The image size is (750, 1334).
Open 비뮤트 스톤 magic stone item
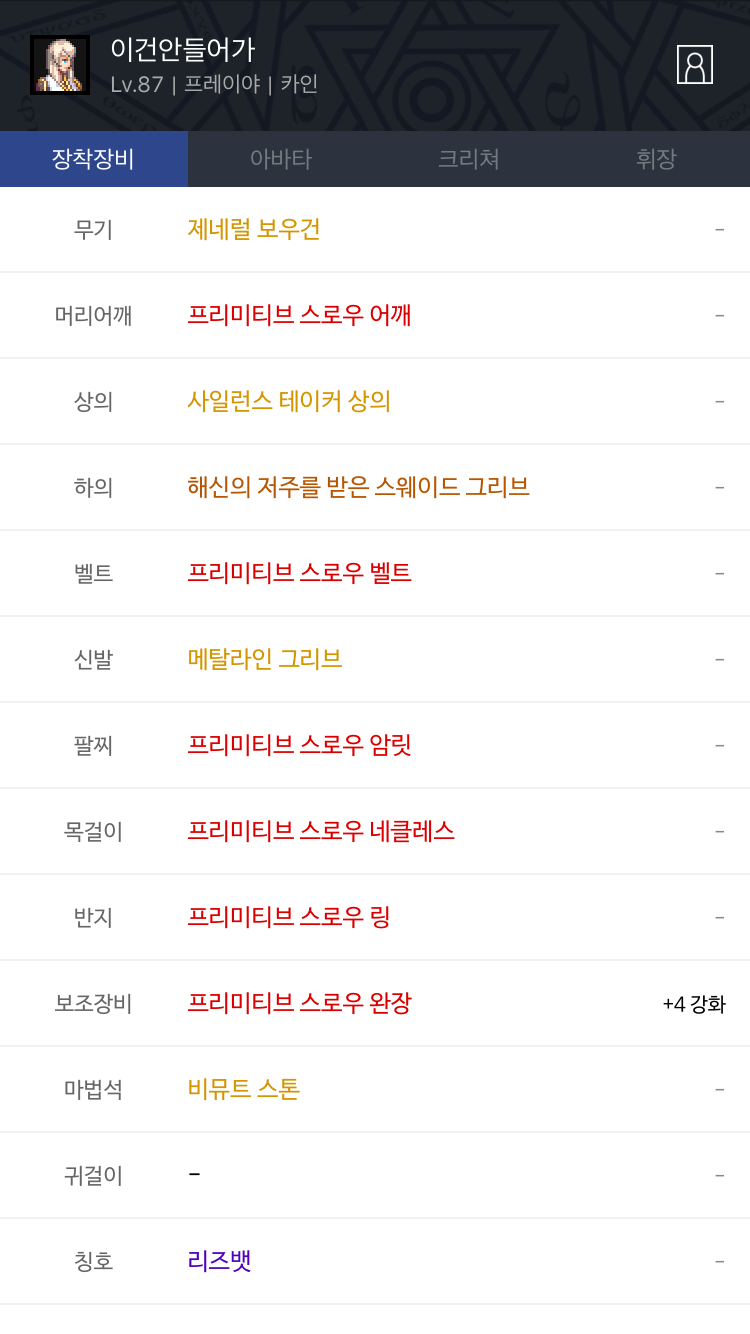pyautogui.click(x=244, y=1089)
